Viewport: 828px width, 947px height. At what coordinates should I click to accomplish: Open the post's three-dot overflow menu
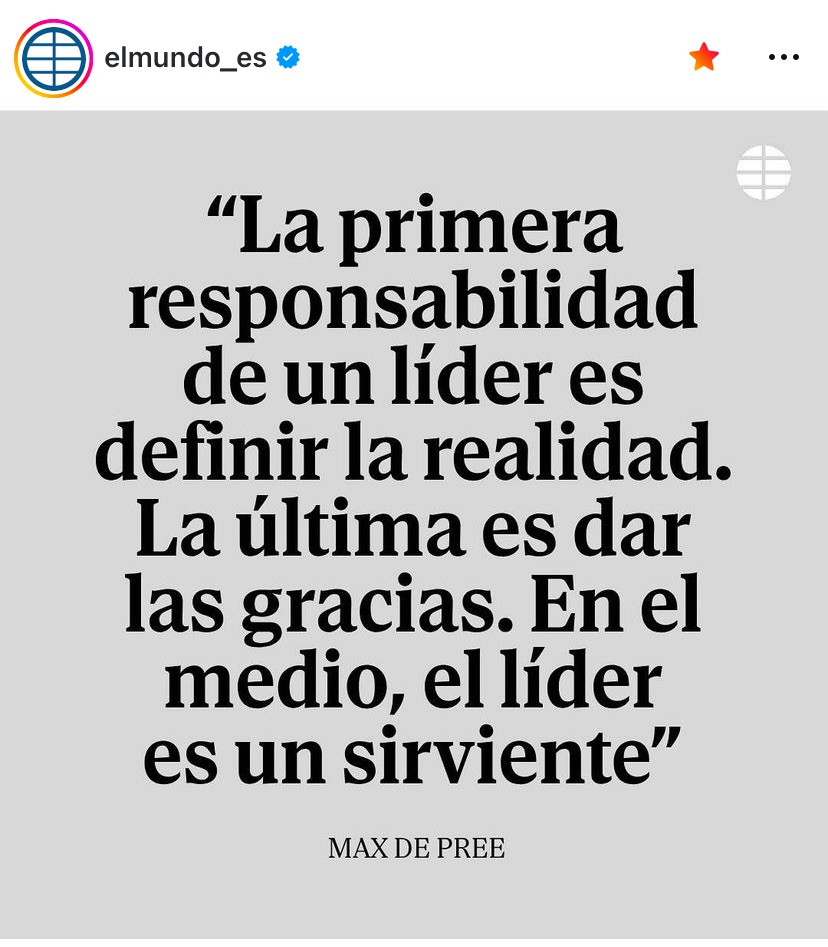pyautogui.click(x=783, y=57)
